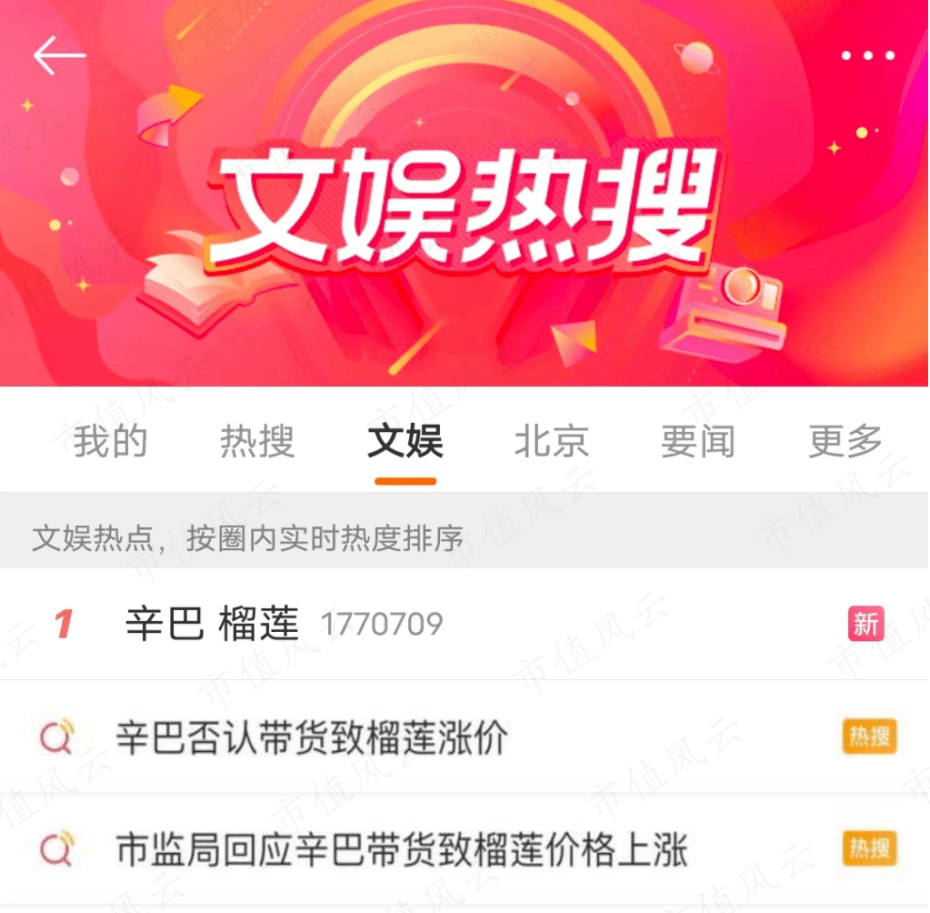Open topic 市监局回应辛巴带货致榴莲价格上涨
Screen dimensions: 930x913
(x=402, y=851)
